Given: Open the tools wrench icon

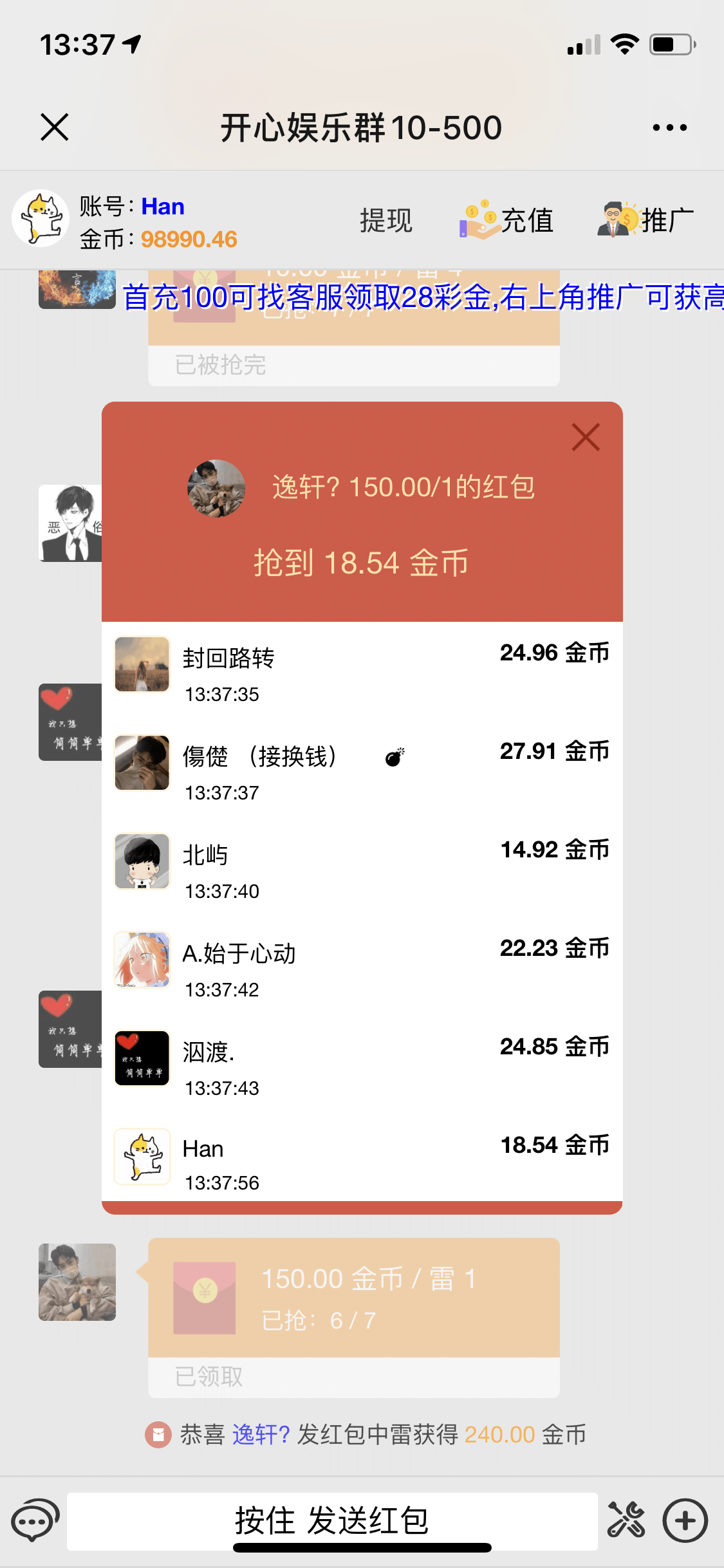Looking at the screenshot, I should pos(626,1520).
